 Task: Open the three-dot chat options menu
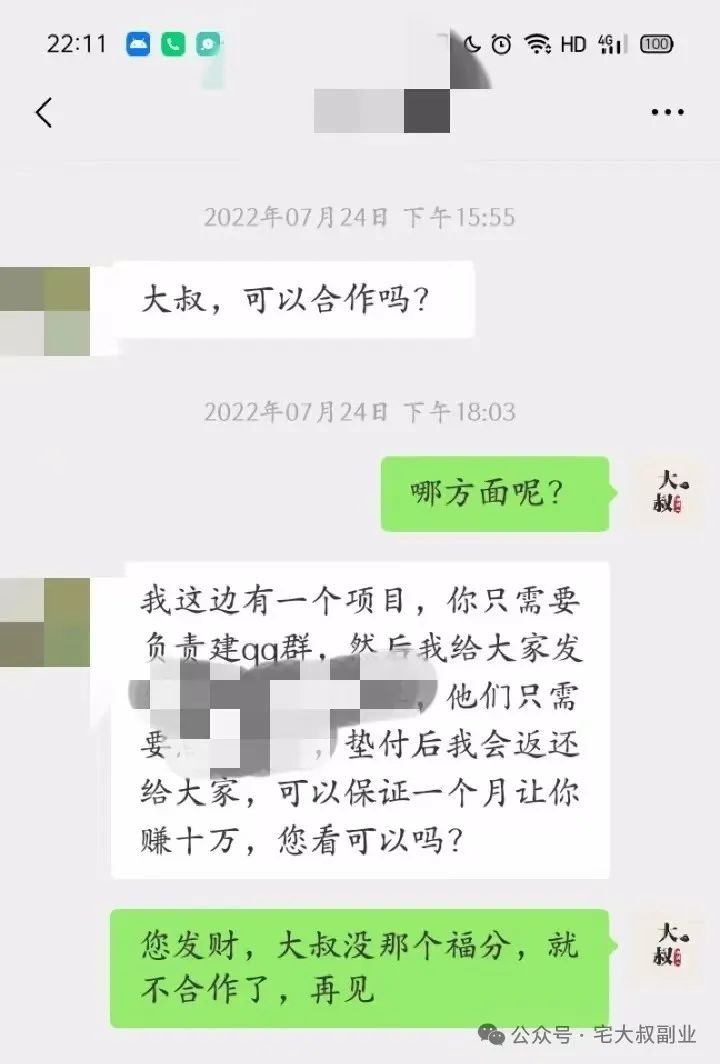667,112
